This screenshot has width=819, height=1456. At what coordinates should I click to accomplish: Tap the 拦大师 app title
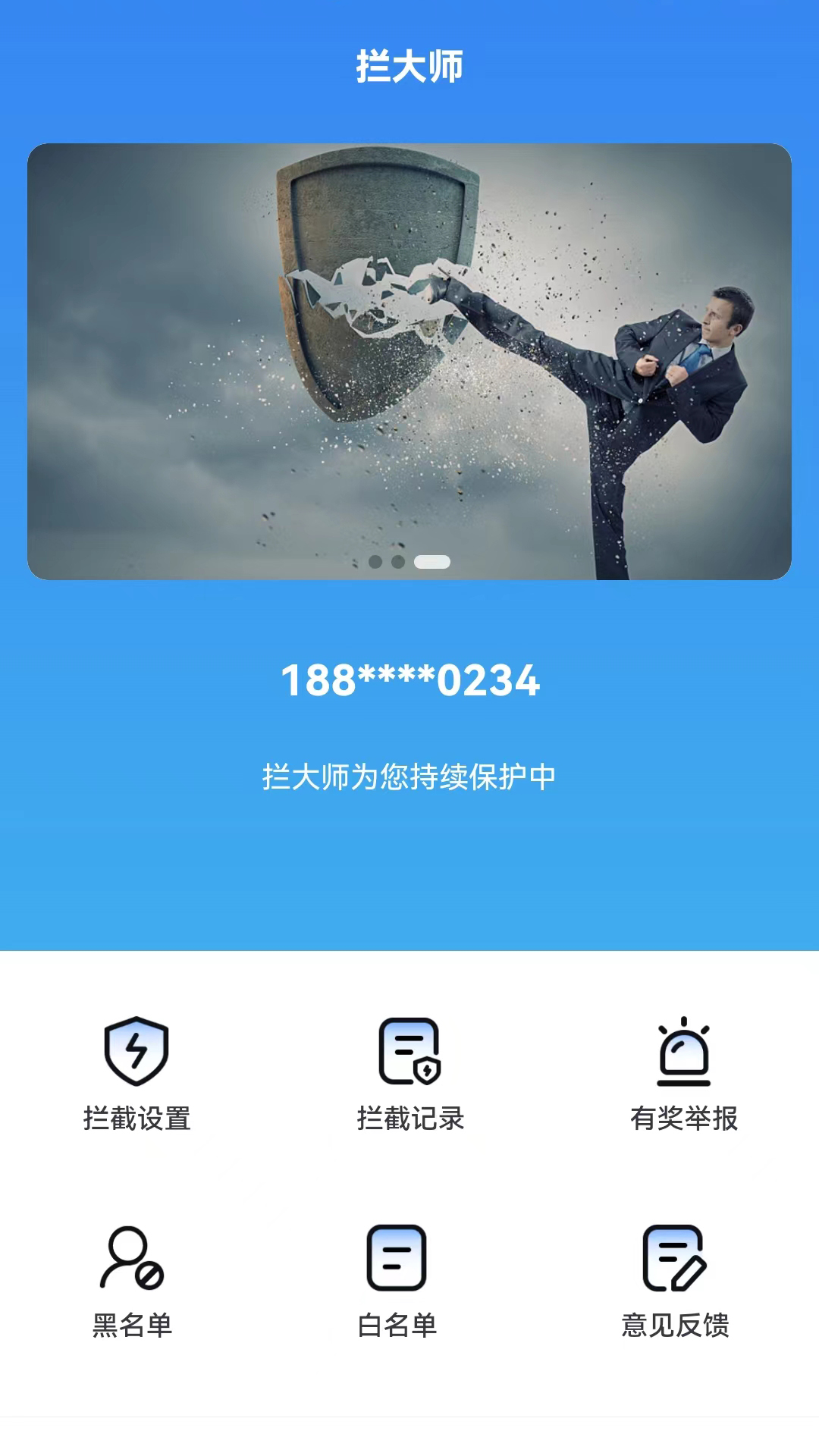pos(409,67)
